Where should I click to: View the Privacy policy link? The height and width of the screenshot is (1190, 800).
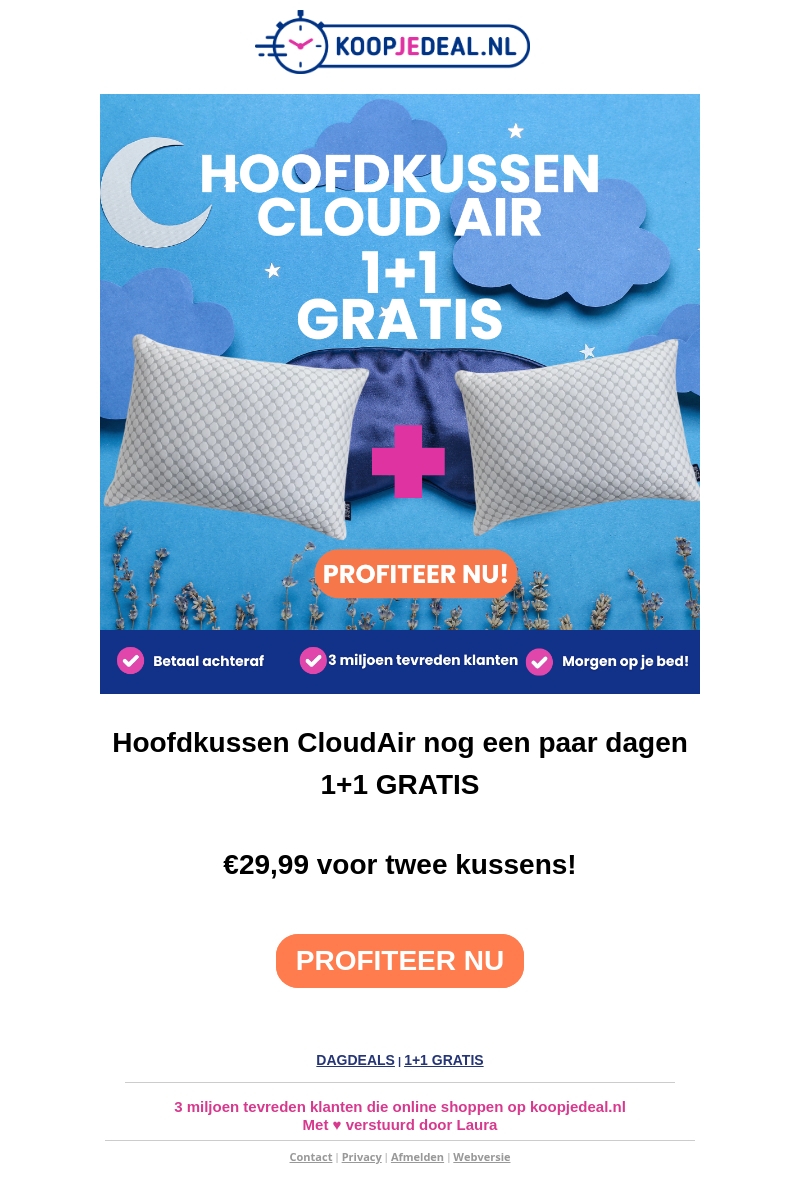(x=361, y=1157)
